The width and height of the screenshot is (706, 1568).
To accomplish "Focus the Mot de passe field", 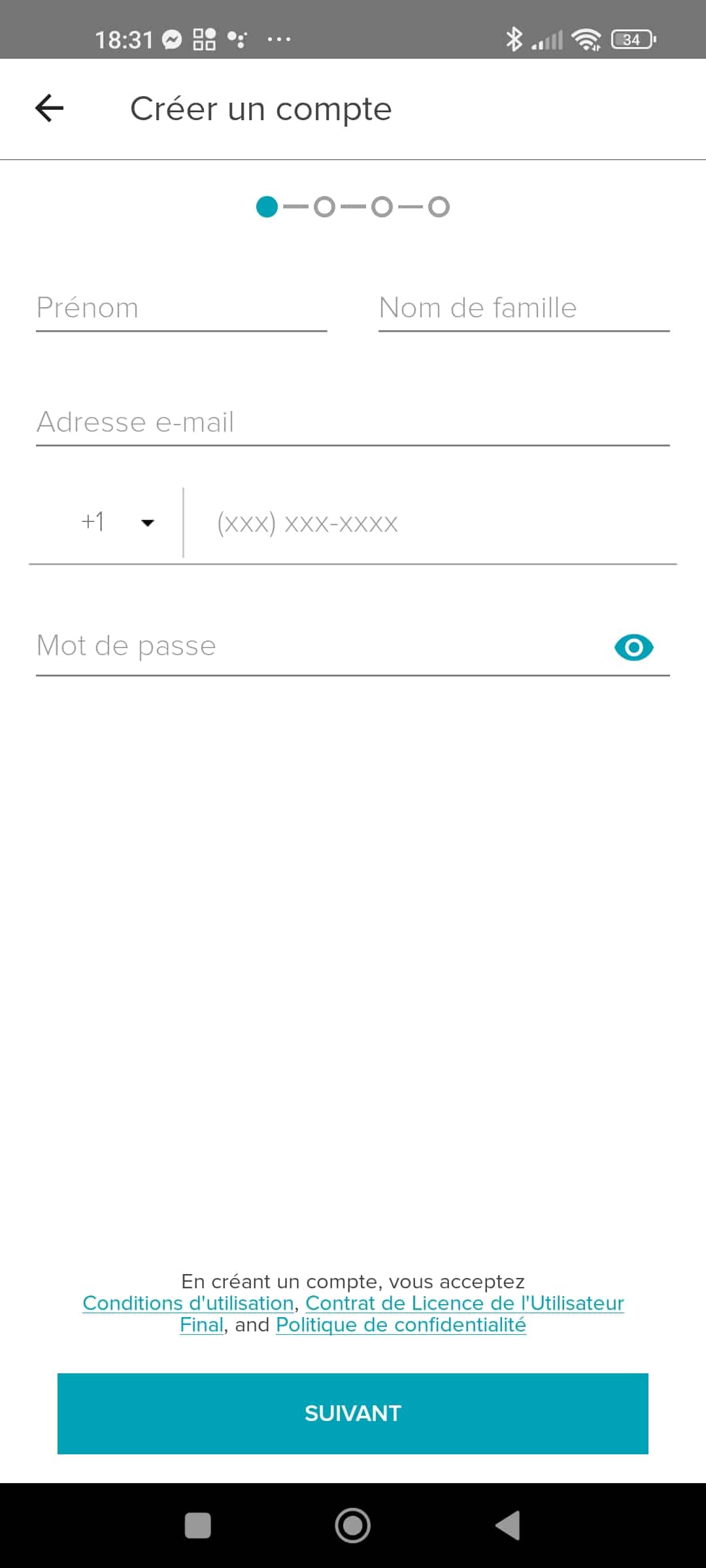I will click(320, 646).
